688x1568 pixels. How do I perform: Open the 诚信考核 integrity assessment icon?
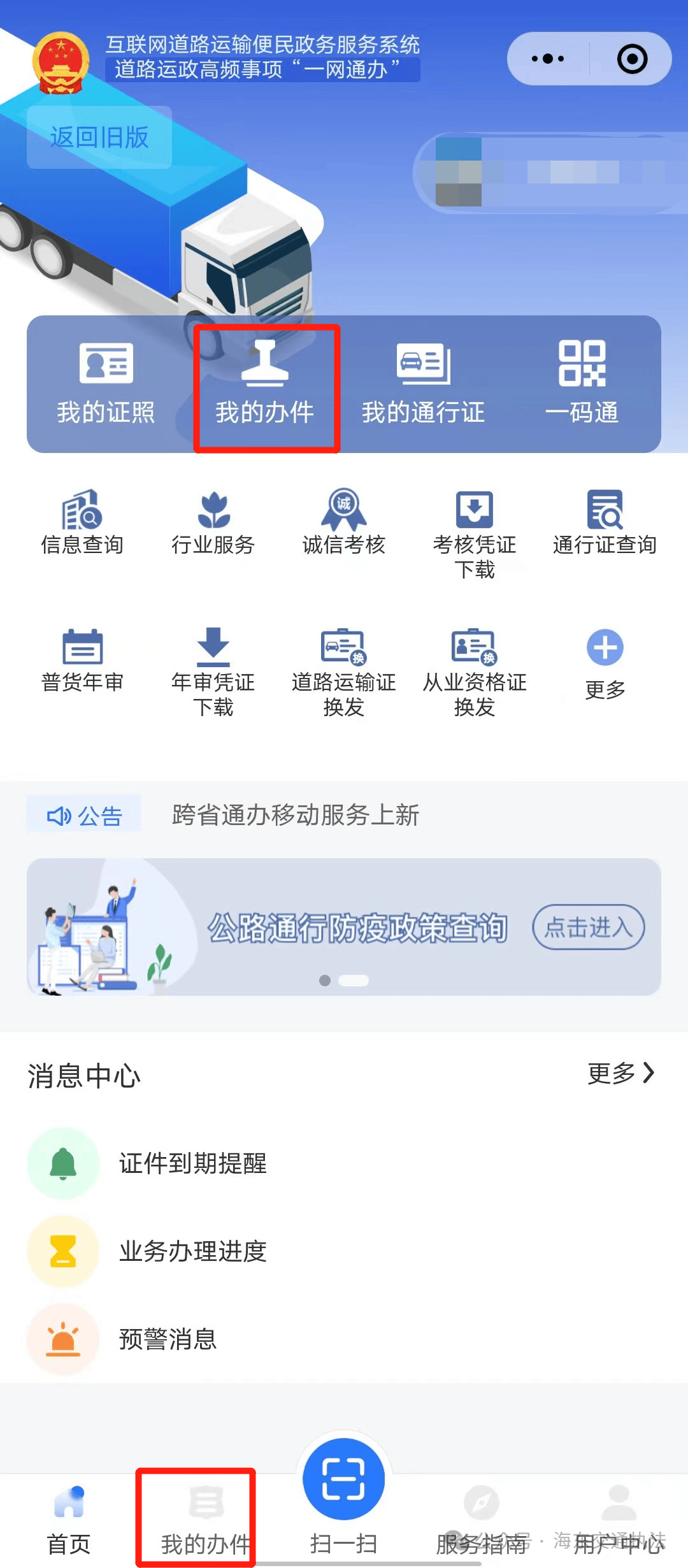(x=344, y=519)
